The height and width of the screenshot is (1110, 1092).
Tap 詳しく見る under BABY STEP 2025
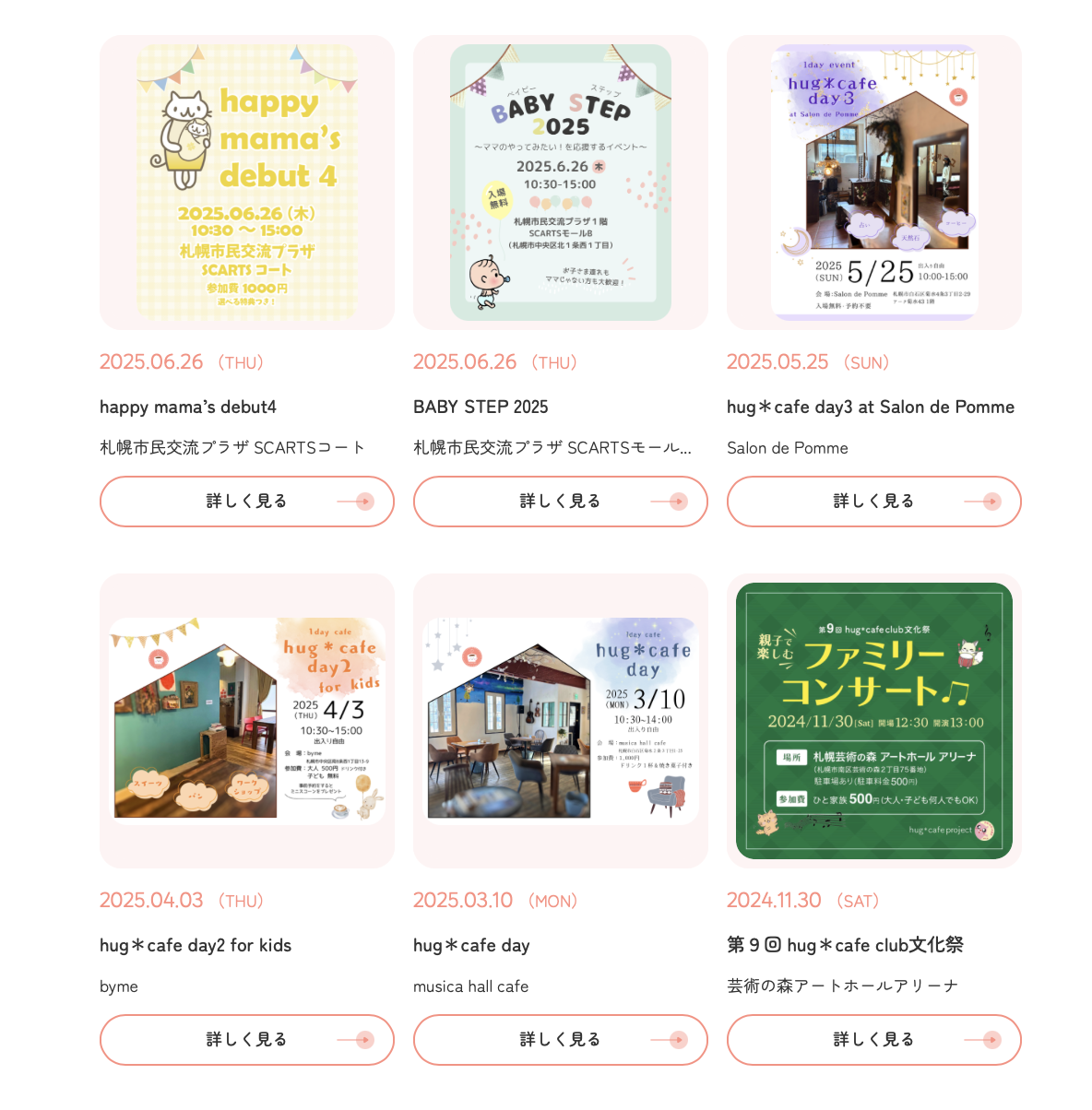coord(560,502)
